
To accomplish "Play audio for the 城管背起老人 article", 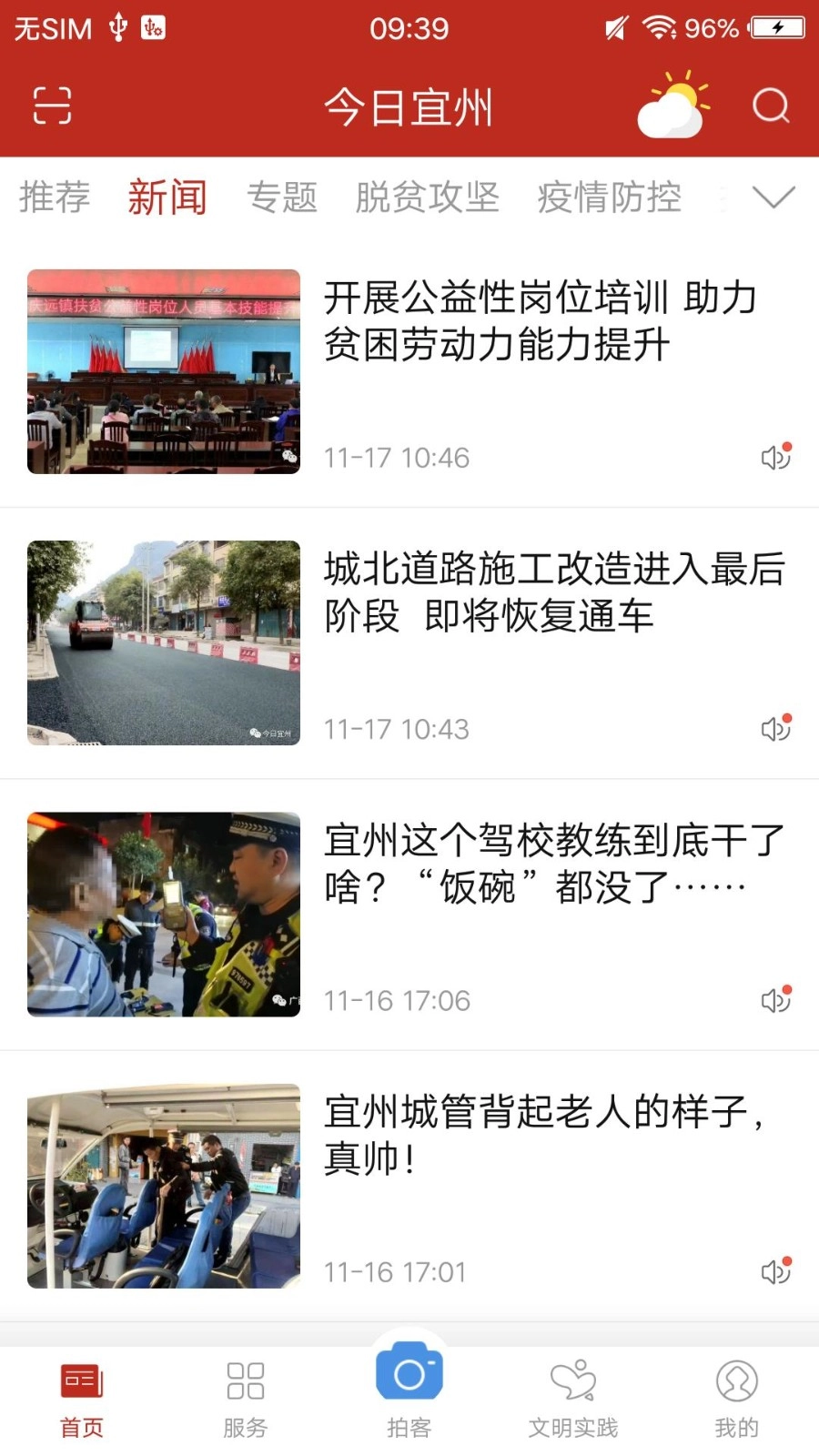I will (775, 1271).
